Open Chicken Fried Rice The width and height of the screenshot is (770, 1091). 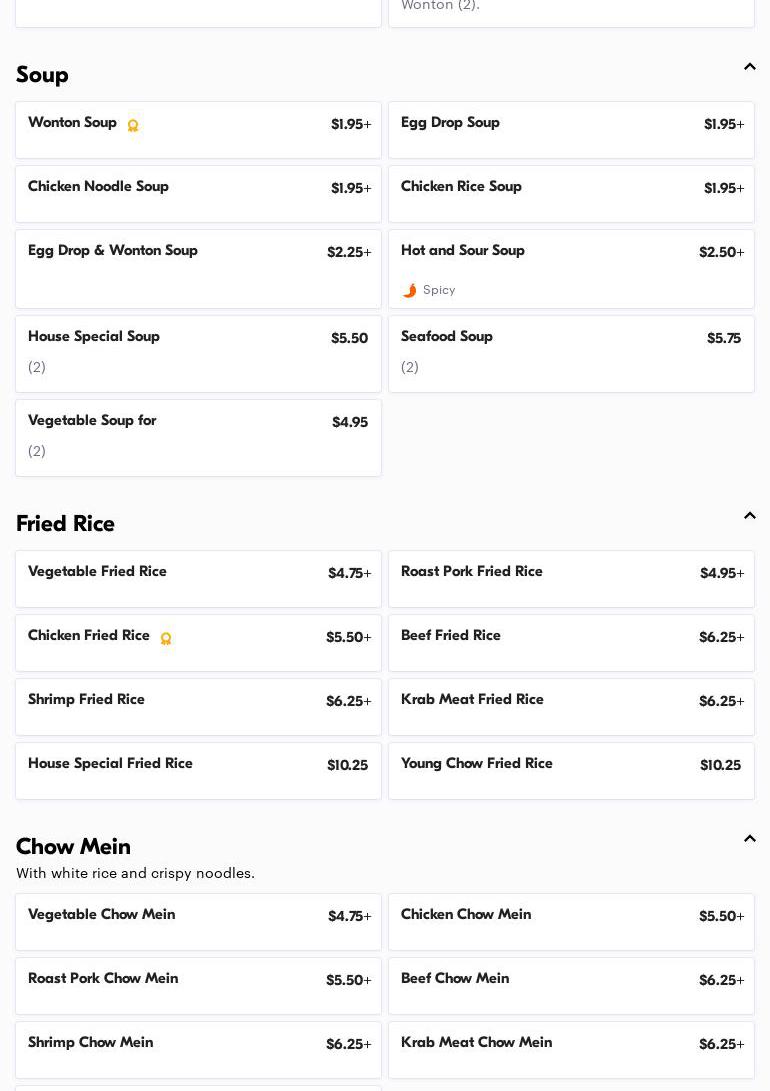click(198, 643)
